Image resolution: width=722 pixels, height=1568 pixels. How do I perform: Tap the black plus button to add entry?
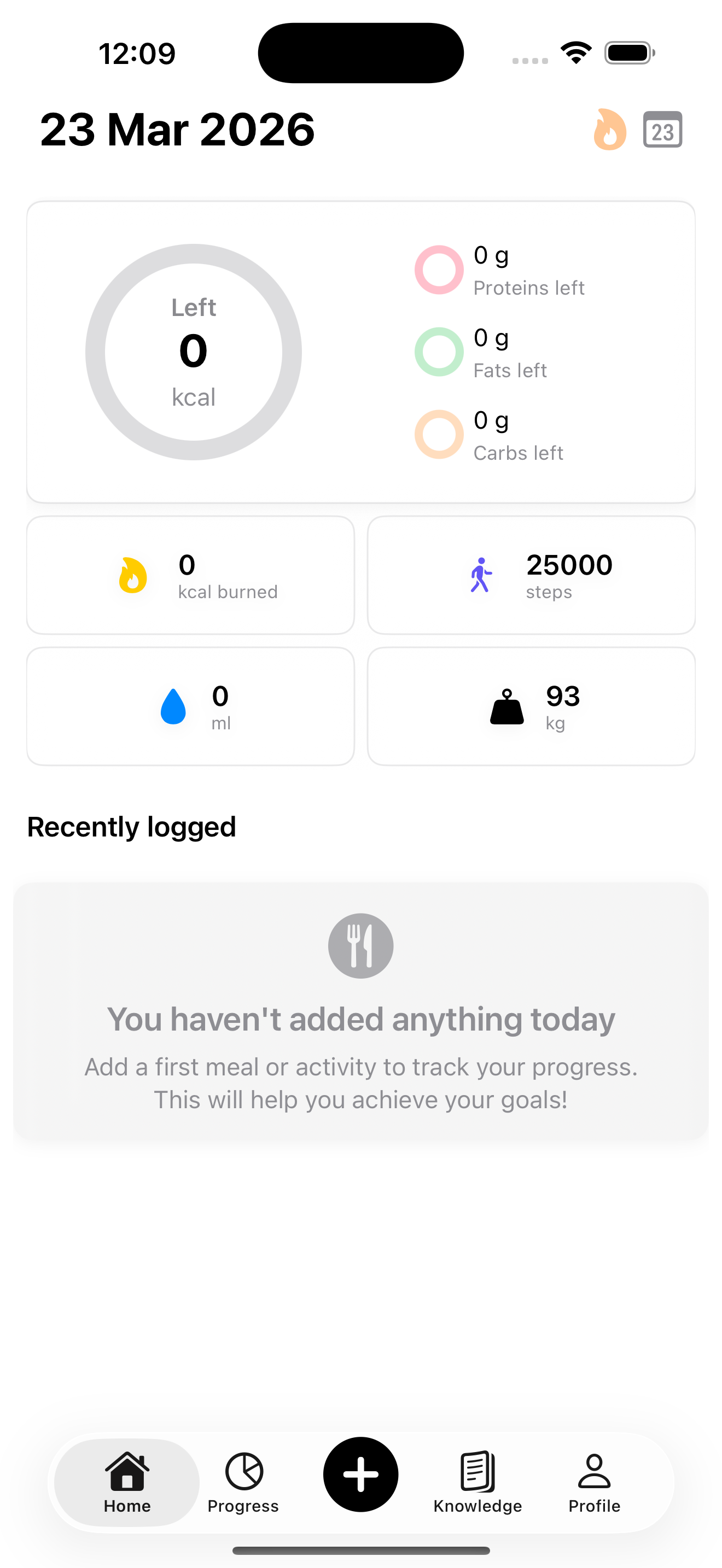click(x=360, y=1475)
